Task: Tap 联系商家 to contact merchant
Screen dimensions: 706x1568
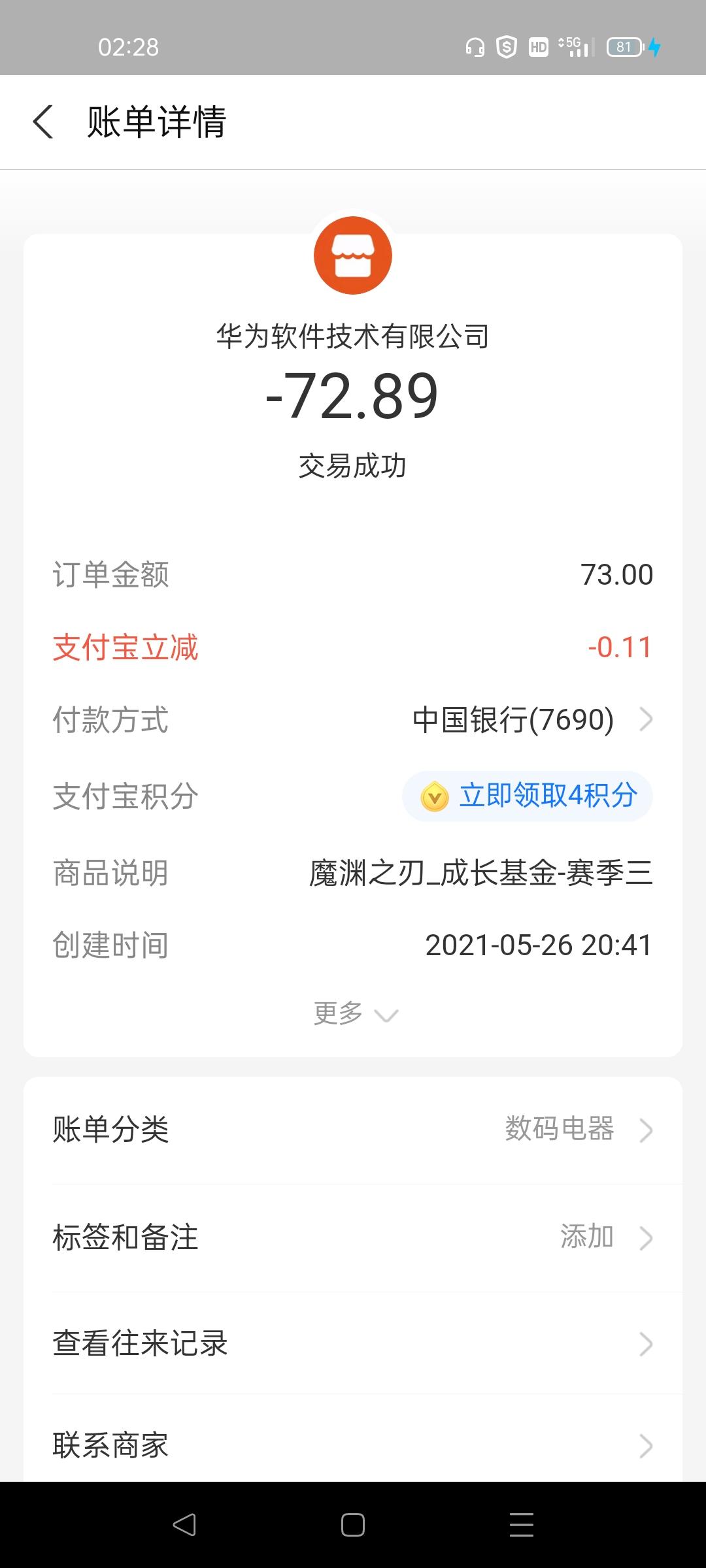Action: coord(353,1445)
